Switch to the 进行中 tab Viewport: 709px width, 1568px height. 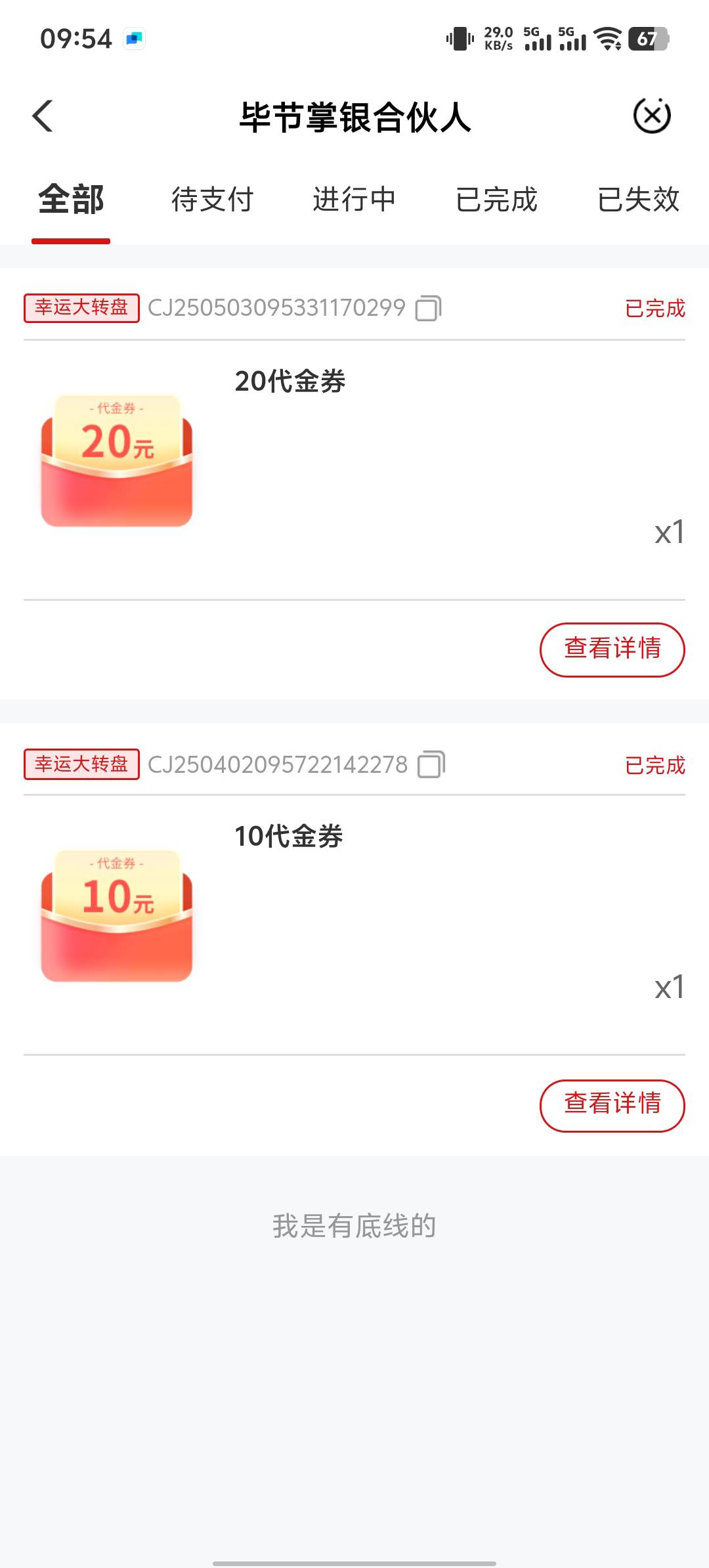pyautogui.click(x=354, y=200)
